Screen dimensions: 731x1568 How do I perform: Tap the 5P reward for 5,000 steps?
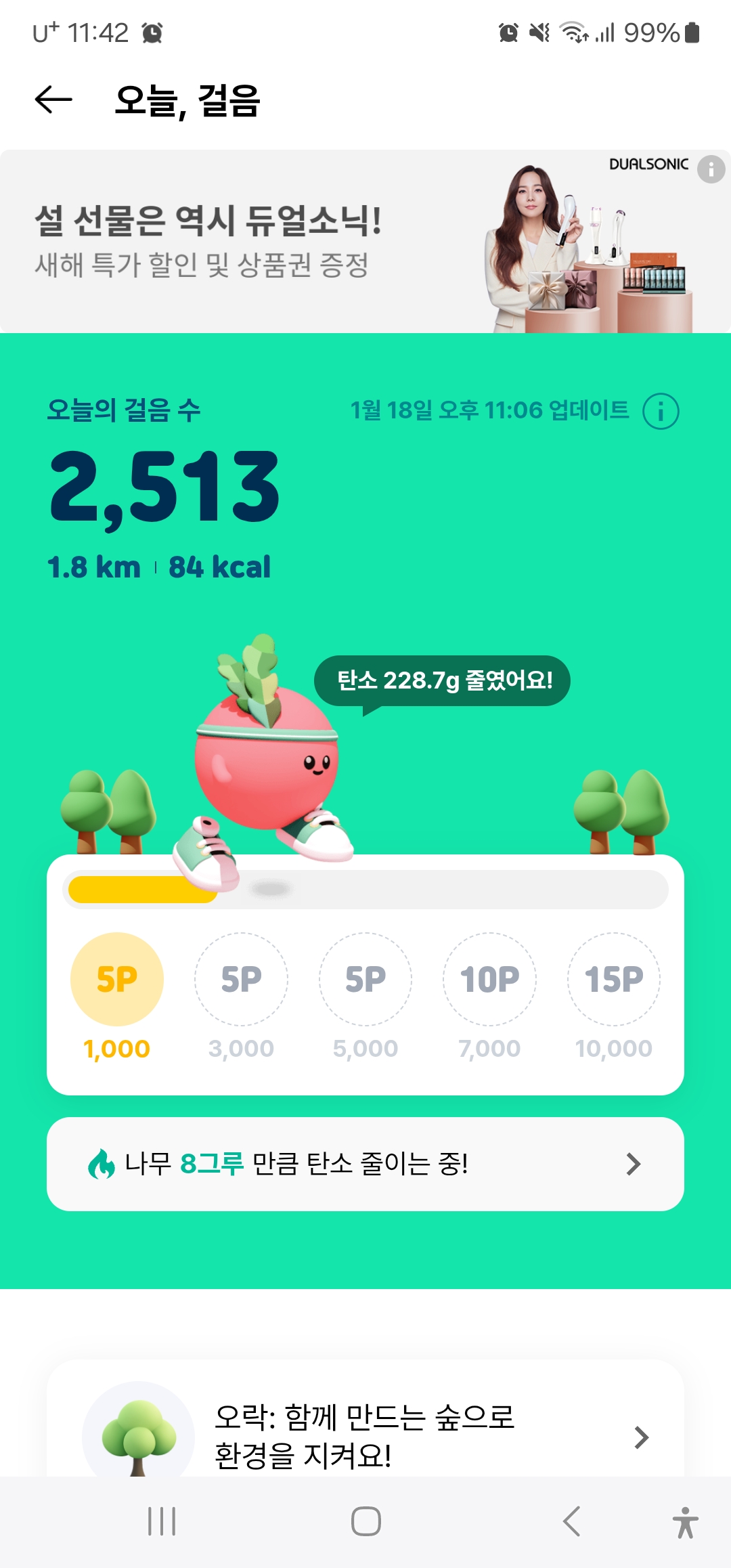(x=365, y=979)
